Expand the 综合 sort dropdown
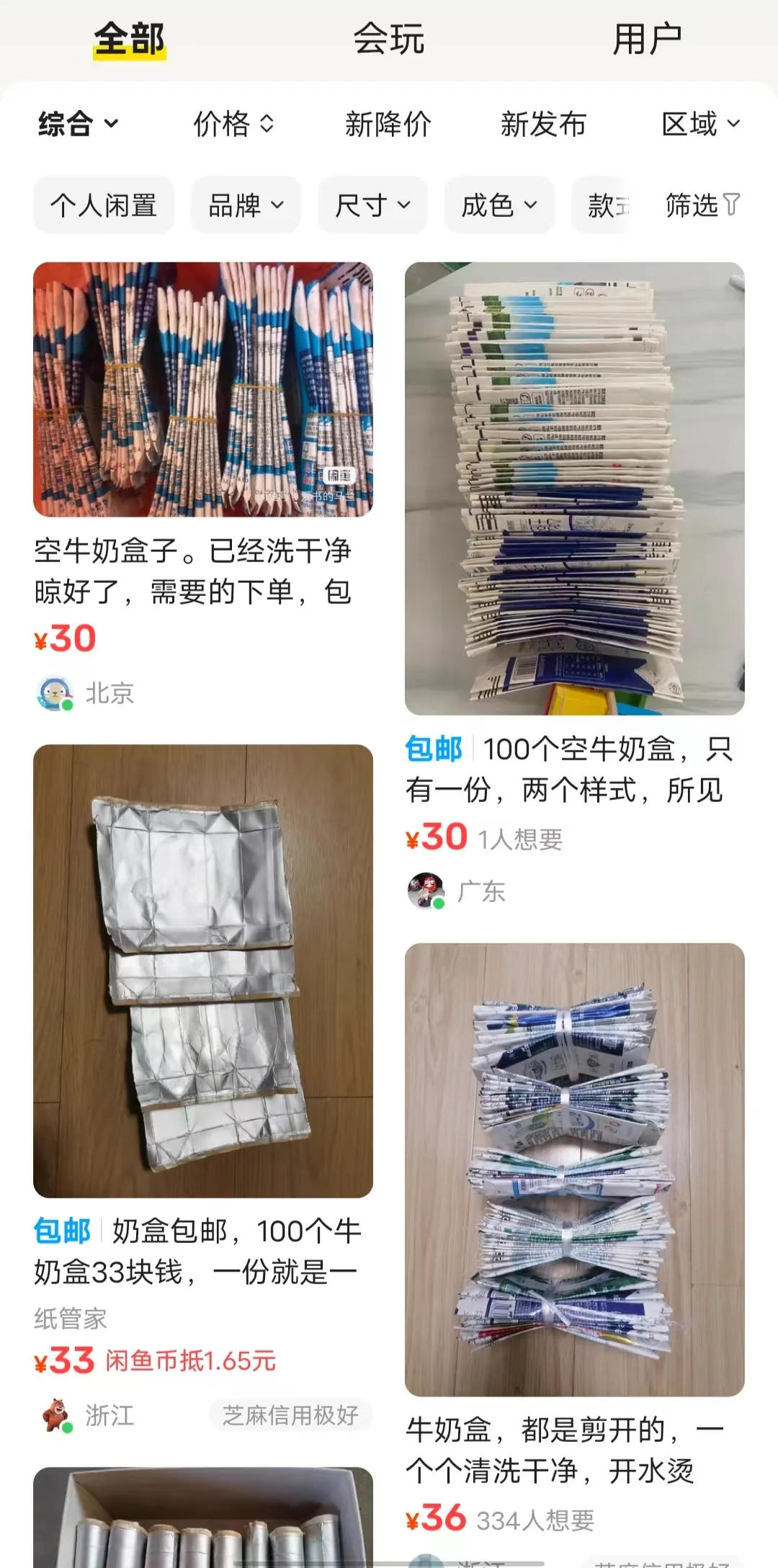 tap(78, 124)
